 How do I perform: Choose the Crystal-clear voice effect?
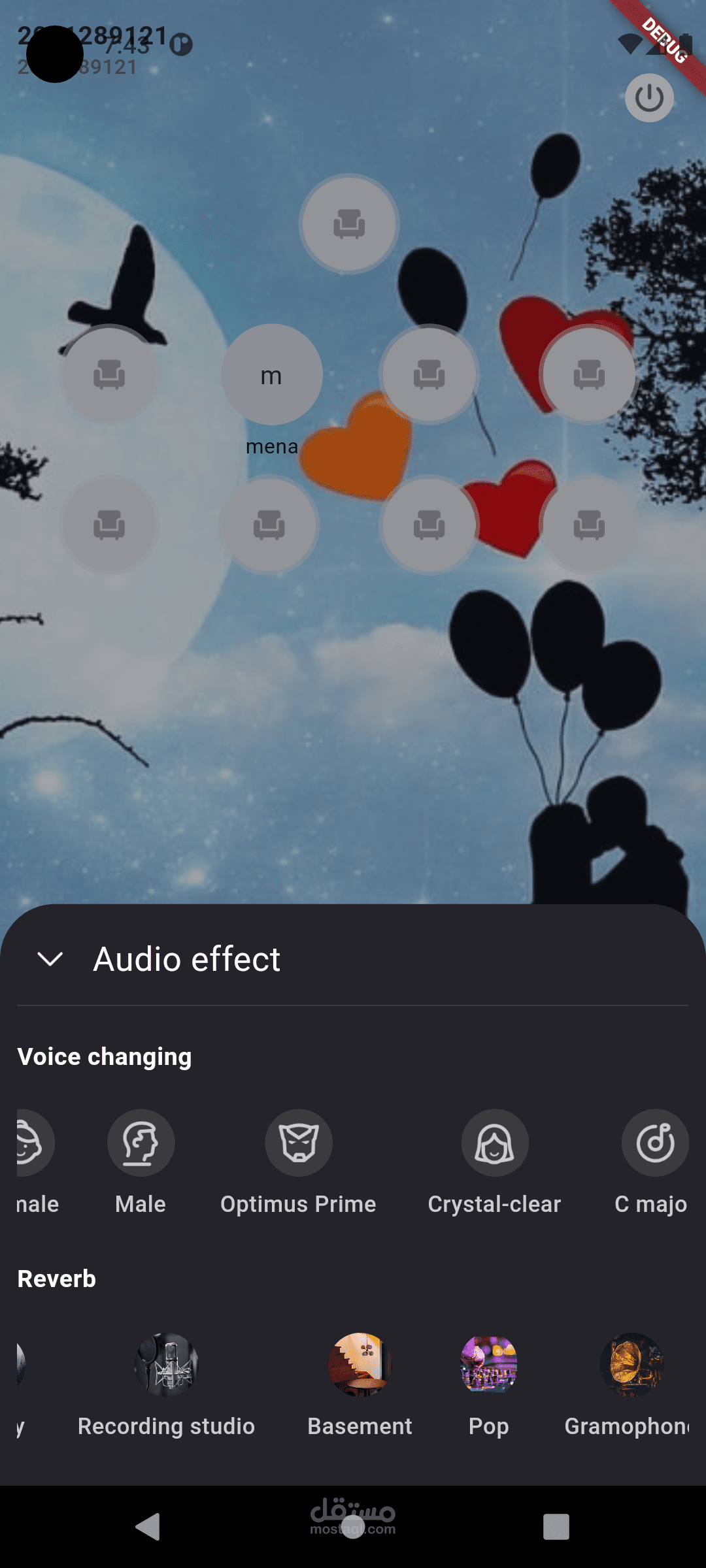click(x=495, y=1143)
